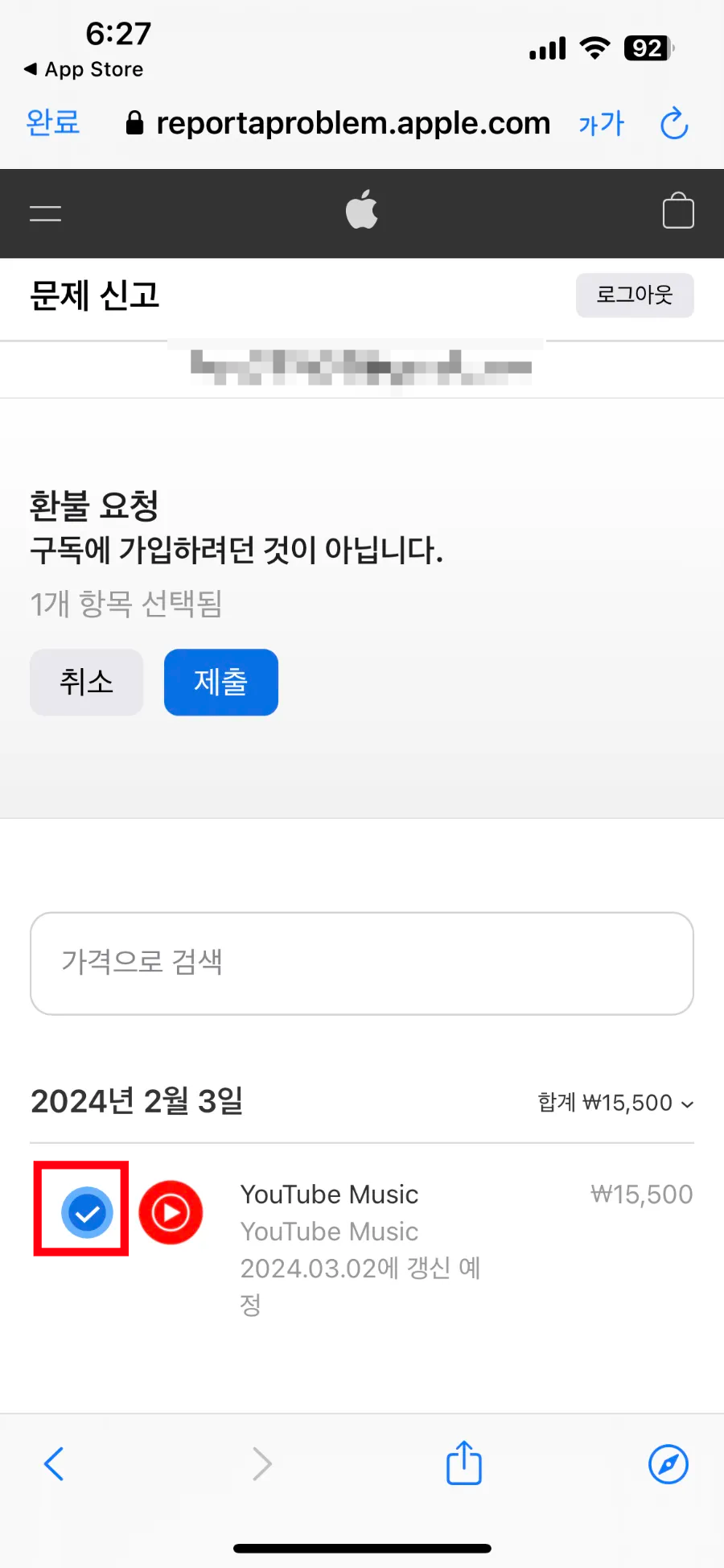Open the shopping bag icon
The image size is (724, 1568).
tap(678, 211)
